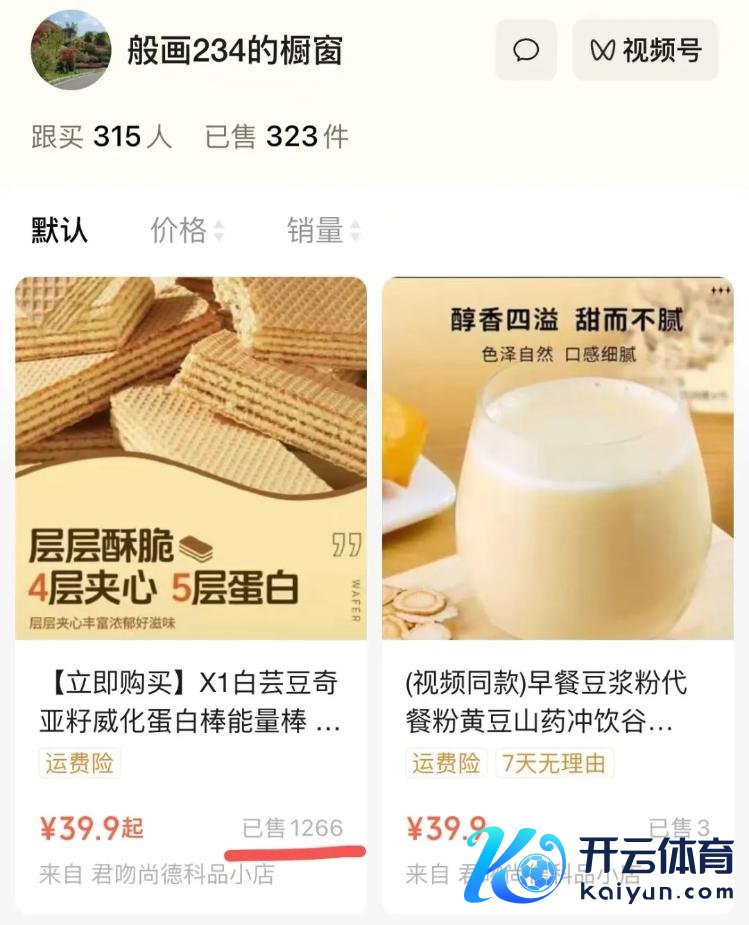
Task: Open the chat message icon
Action: pos(526,50)
